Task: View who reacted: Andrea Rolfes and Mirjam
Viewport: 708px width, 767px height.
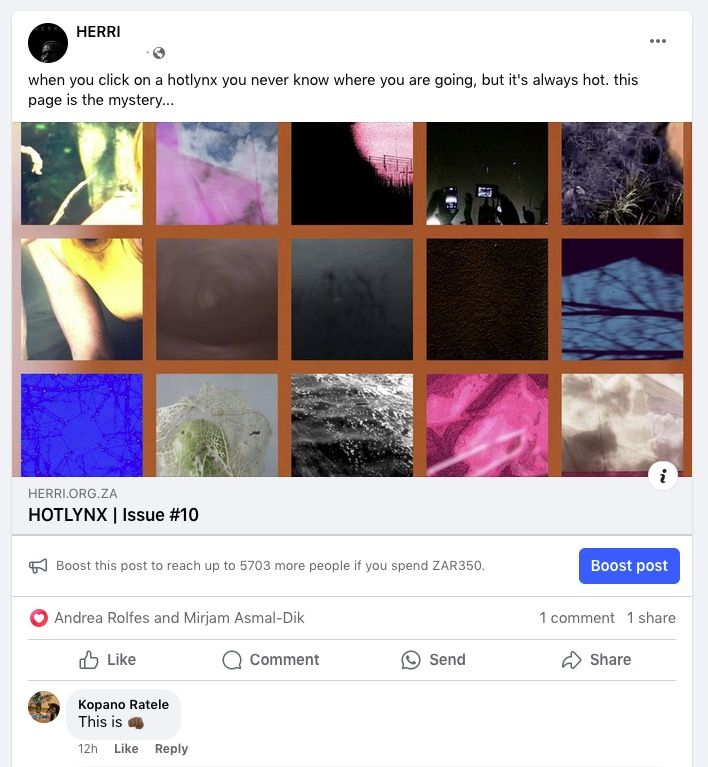Action: tap(178, 618)
